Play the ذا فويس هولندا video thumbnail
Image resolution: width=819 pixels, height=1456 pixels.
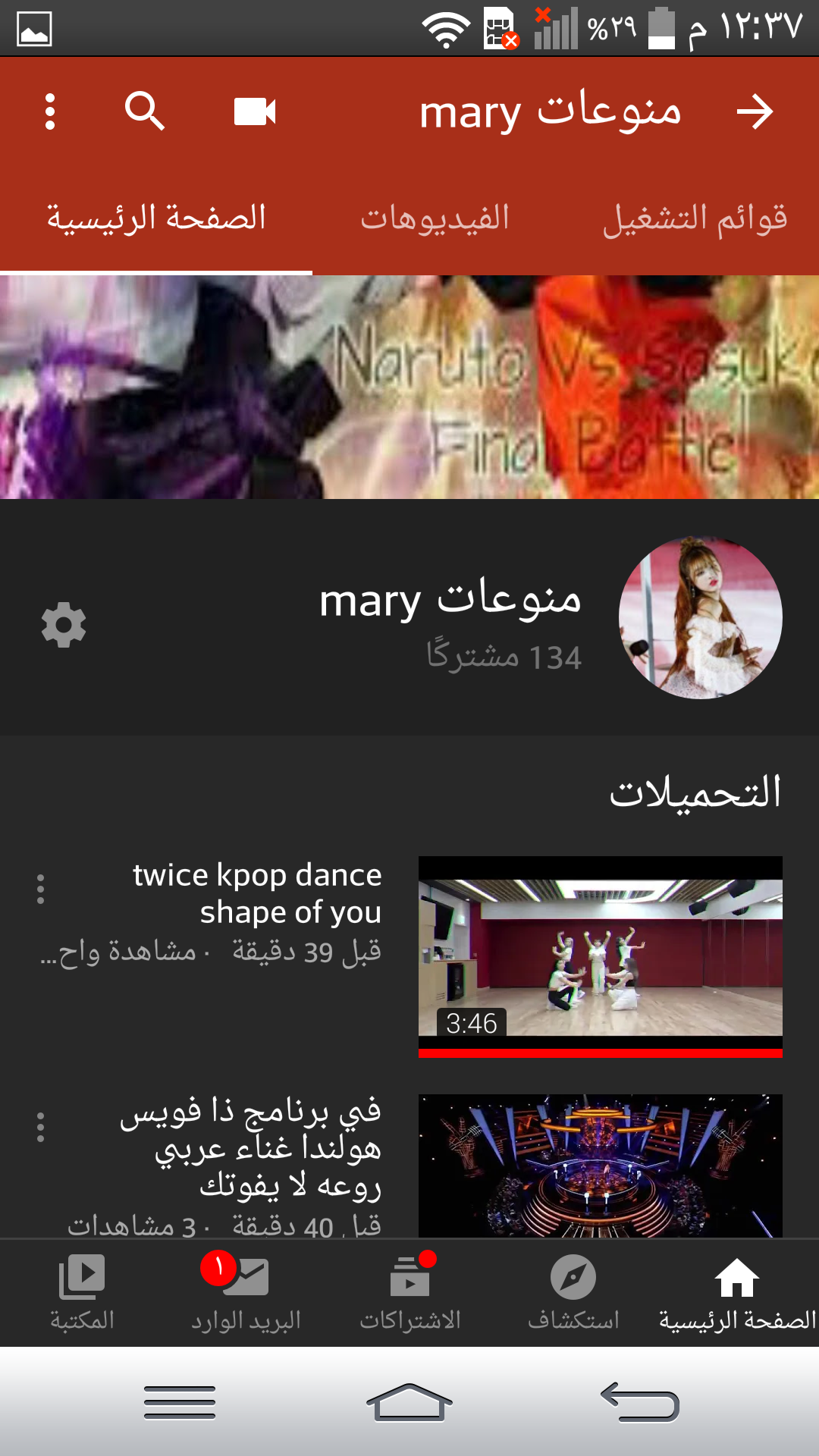600,1165
